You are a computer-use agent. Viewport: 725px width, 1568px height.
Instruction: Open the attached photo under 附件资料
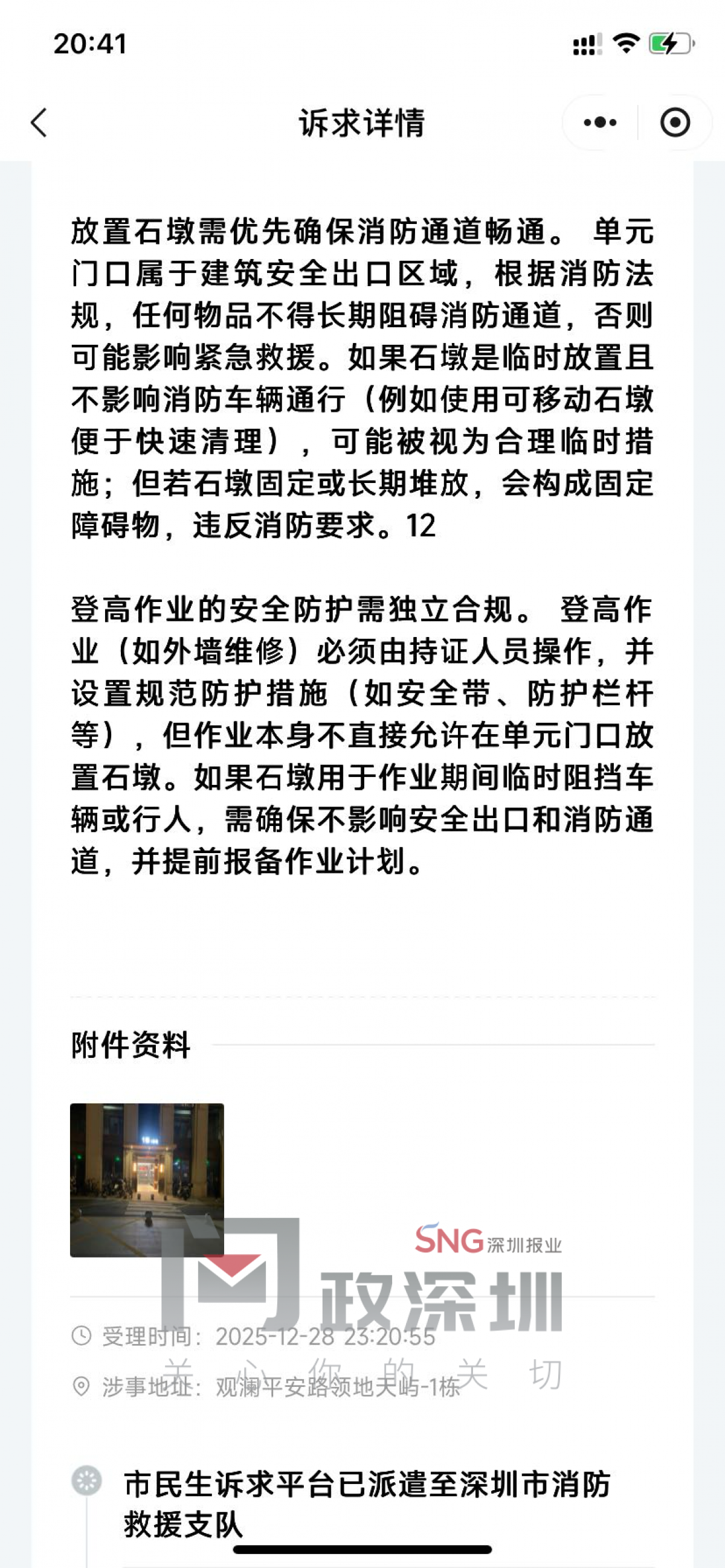147,1179
